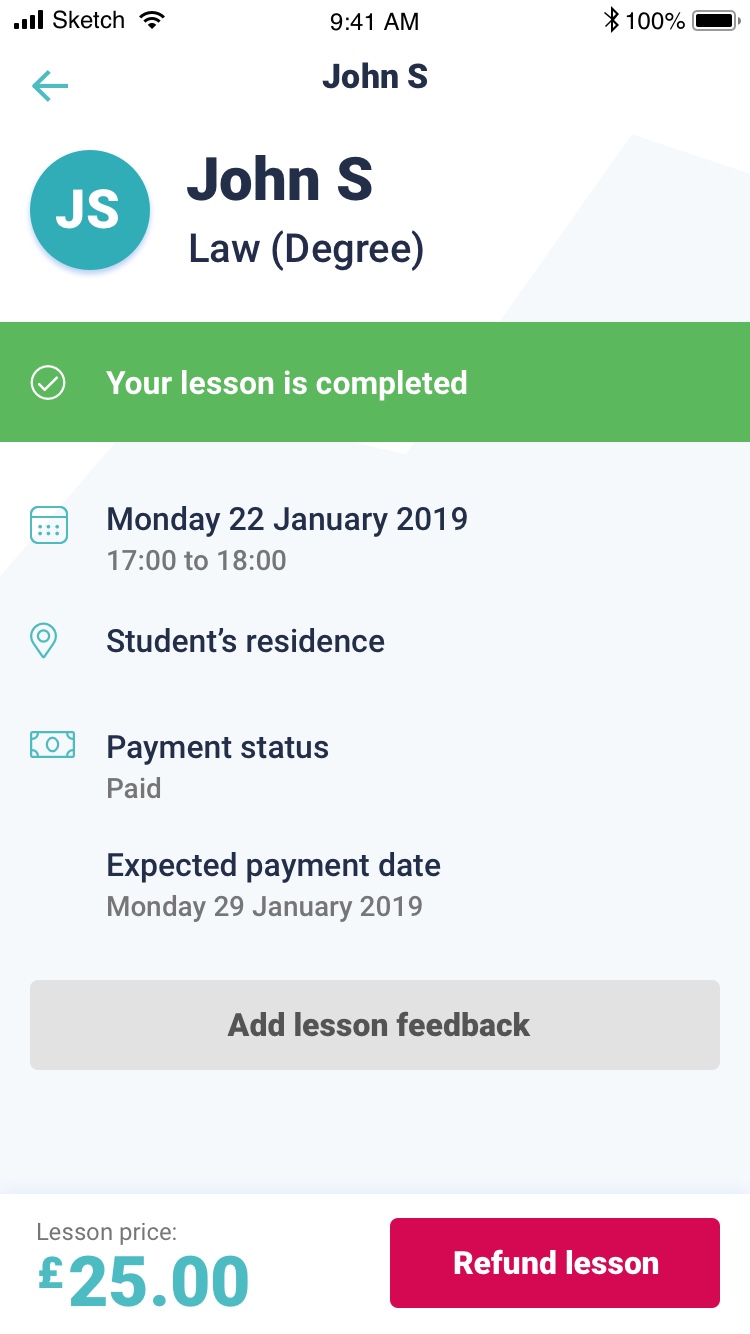Tap the Refund lesson button
Screen dimensions: 750x1334
coord(555,1263)
